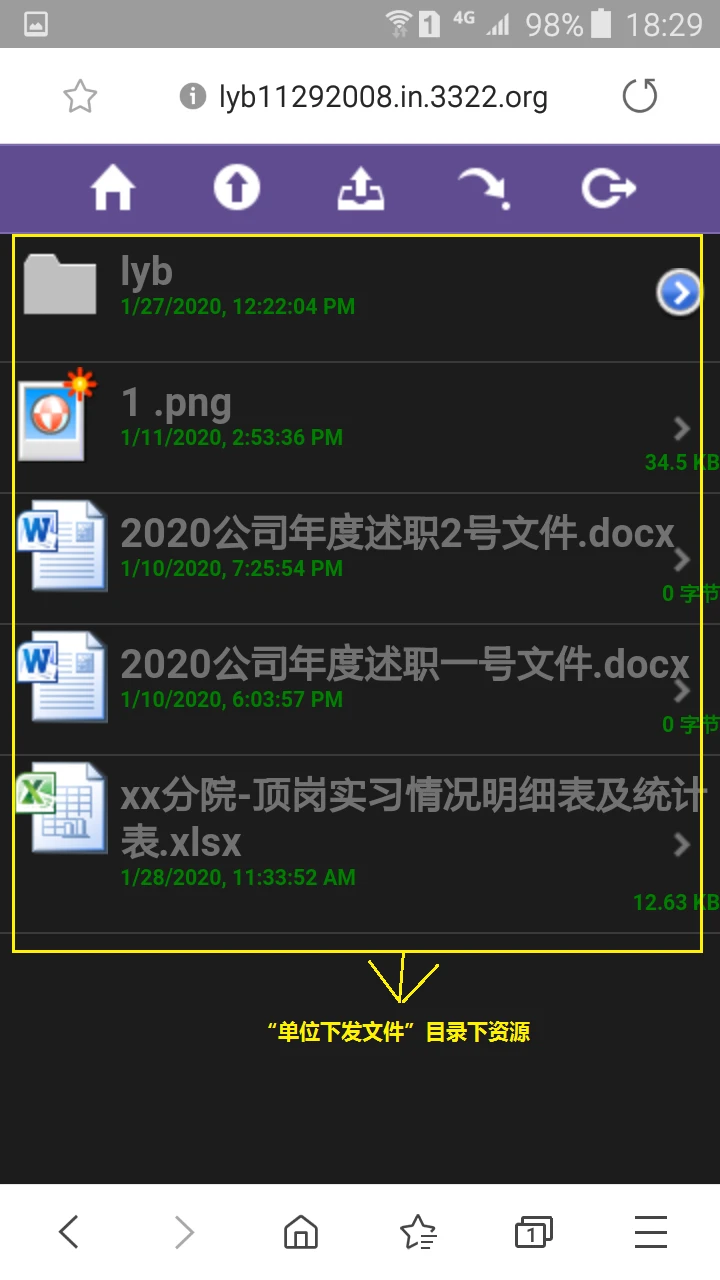Open browser home page

(x=301, y=1232)
